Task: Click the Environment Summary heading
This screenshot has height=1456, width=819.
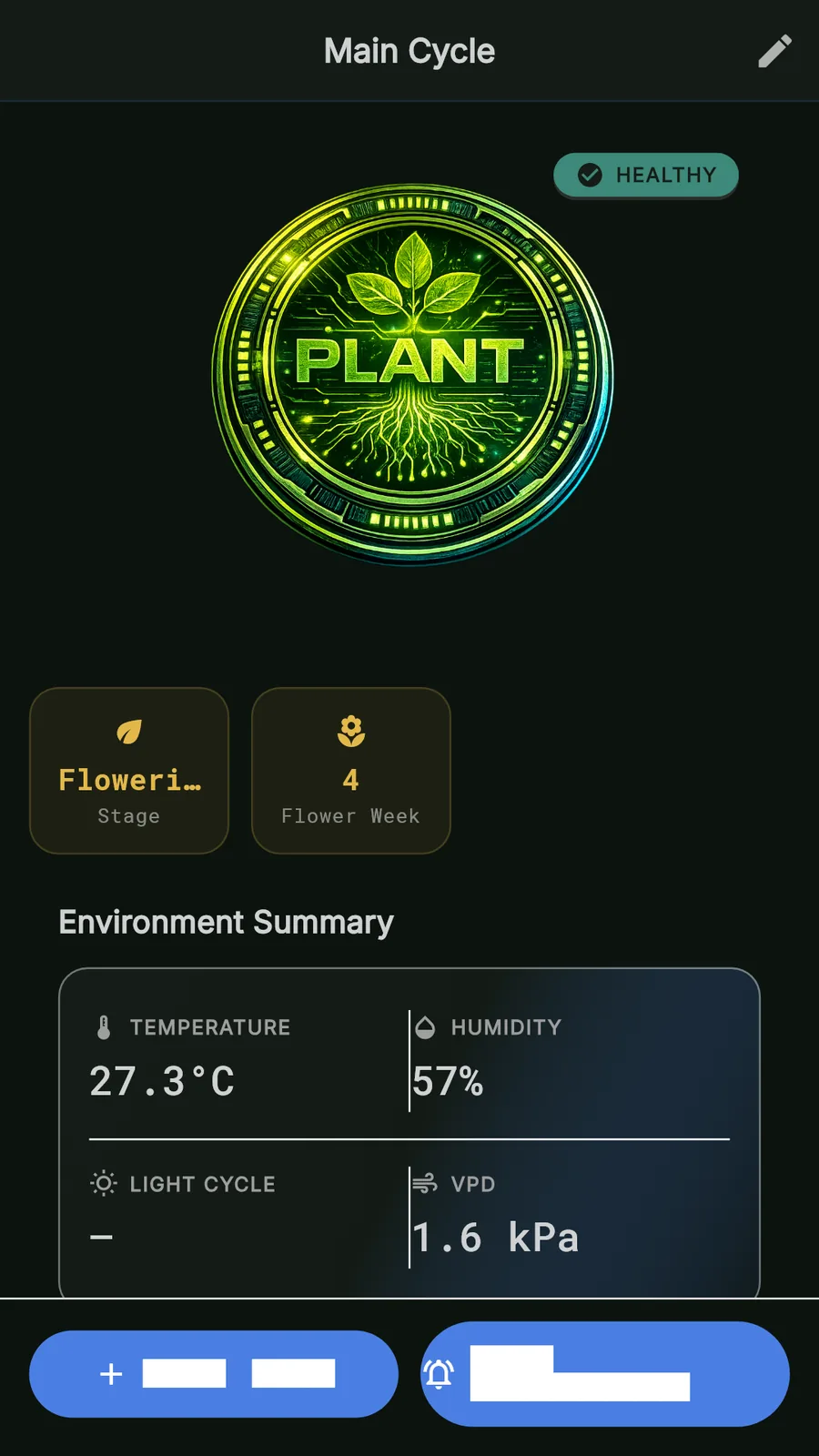Action: 225,922
